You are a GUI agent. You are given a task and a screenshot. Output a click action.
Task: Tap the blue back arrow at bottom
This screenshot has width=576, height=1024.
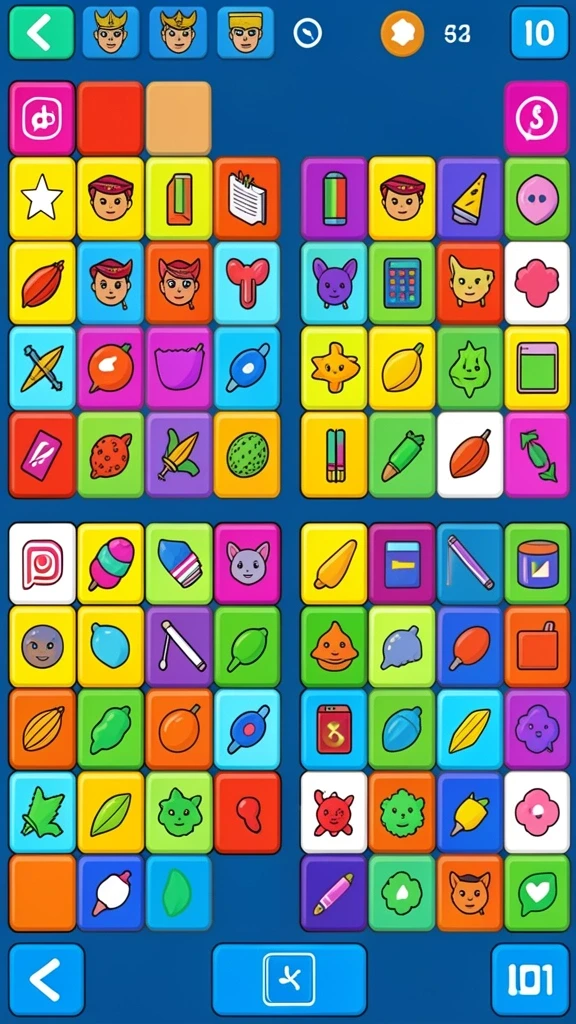pyautogui.click(x=46, y=980)
